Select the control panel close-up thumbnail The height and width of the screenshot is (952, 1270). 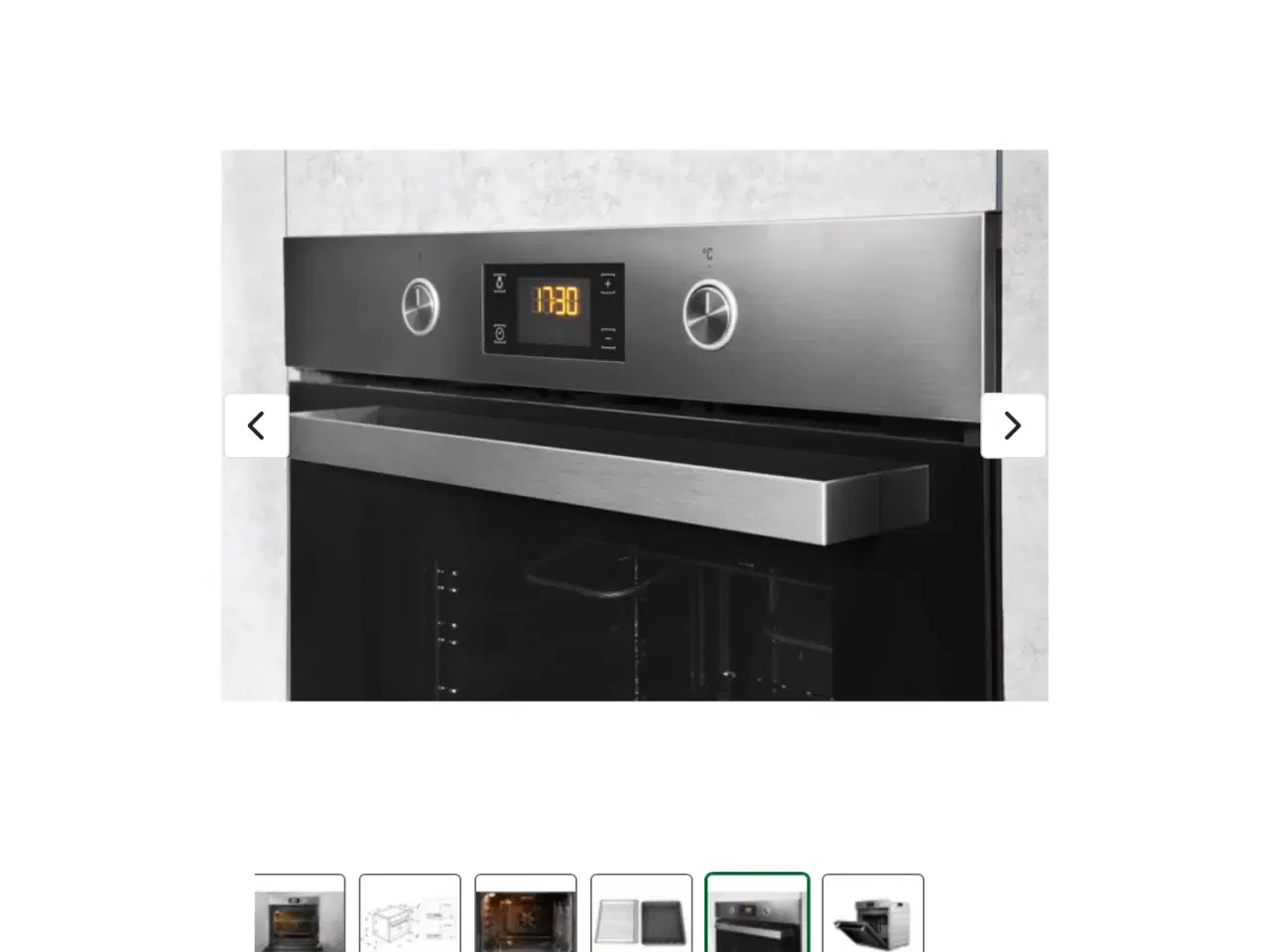click(757, 914)
